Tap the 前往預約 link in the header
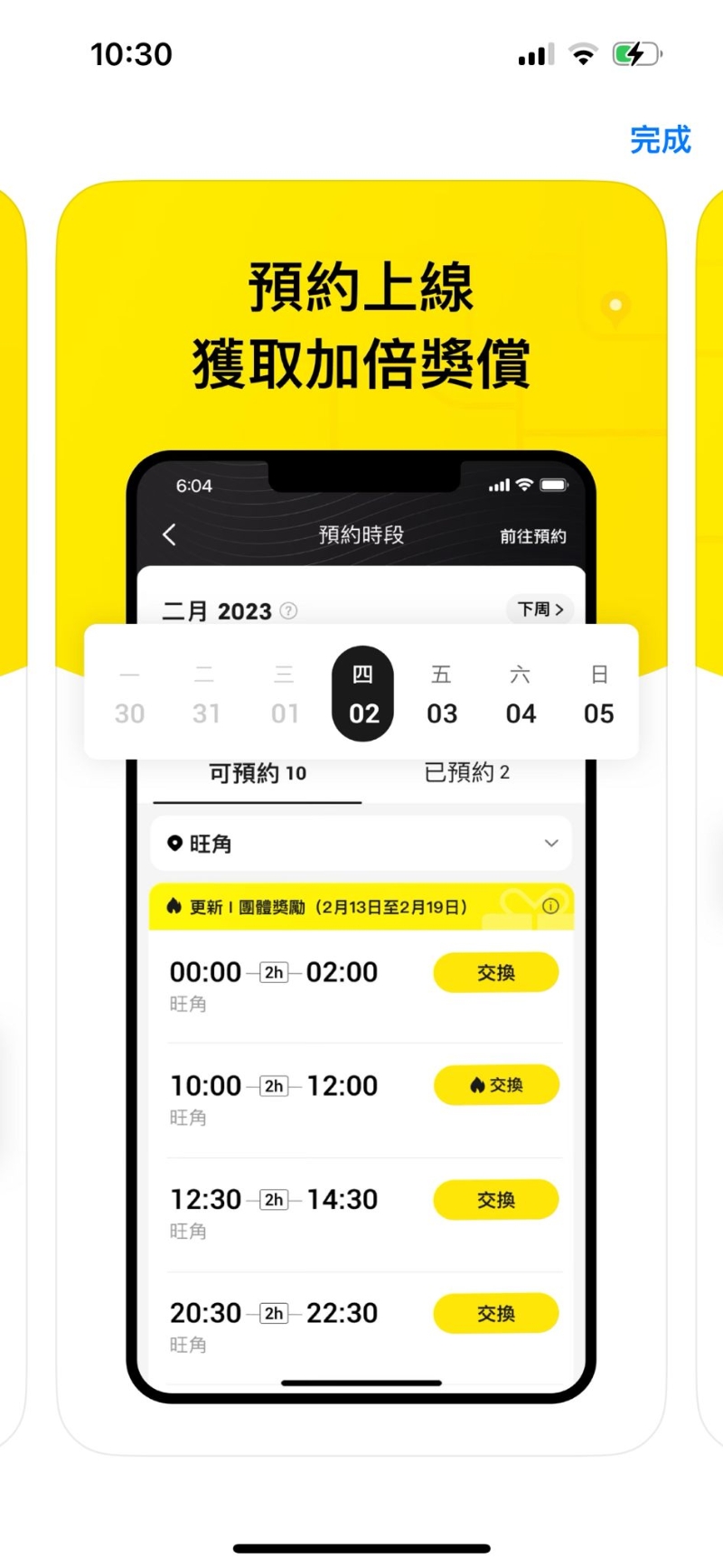723x1568 pixels. coord(531,535)
